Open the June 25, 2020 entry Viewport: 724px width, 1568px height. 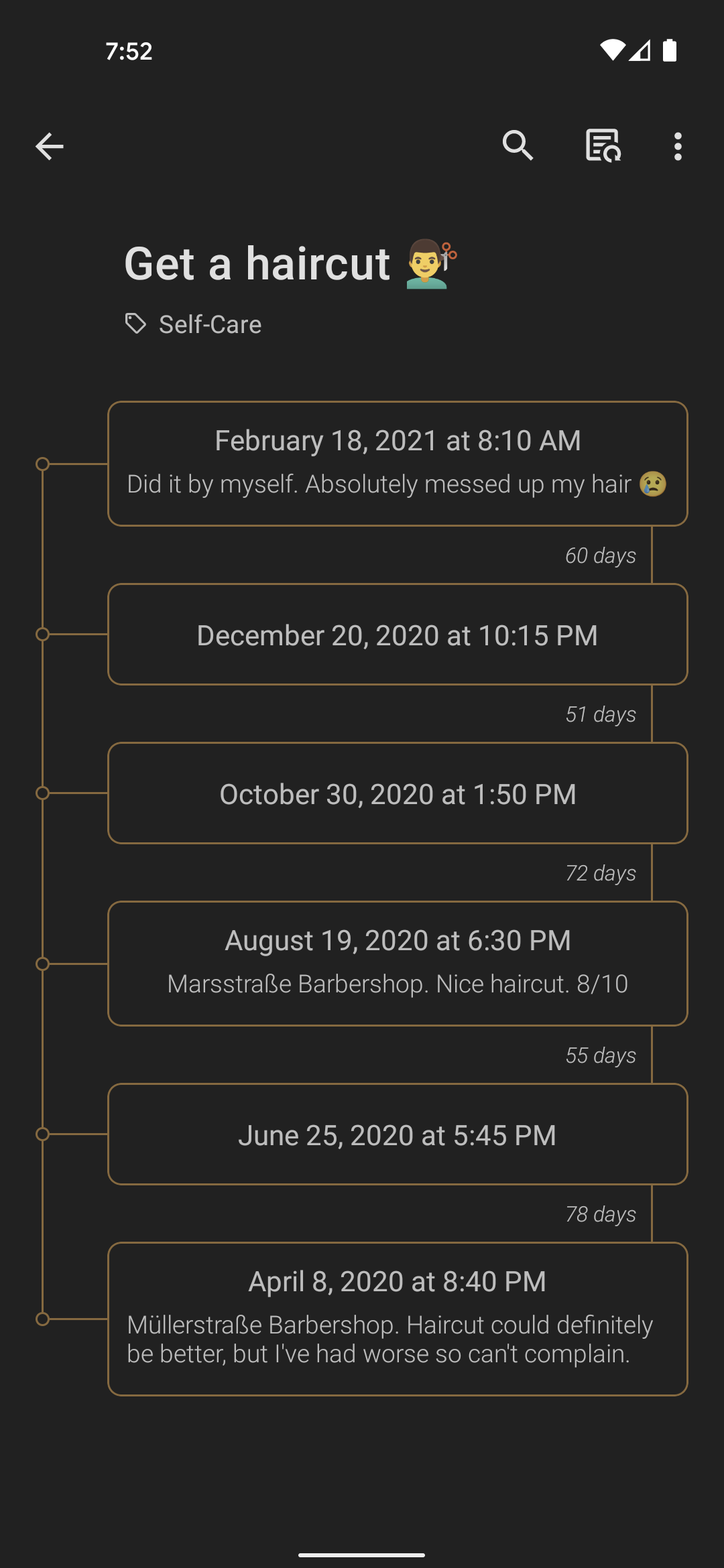(x=398, y=1134)
